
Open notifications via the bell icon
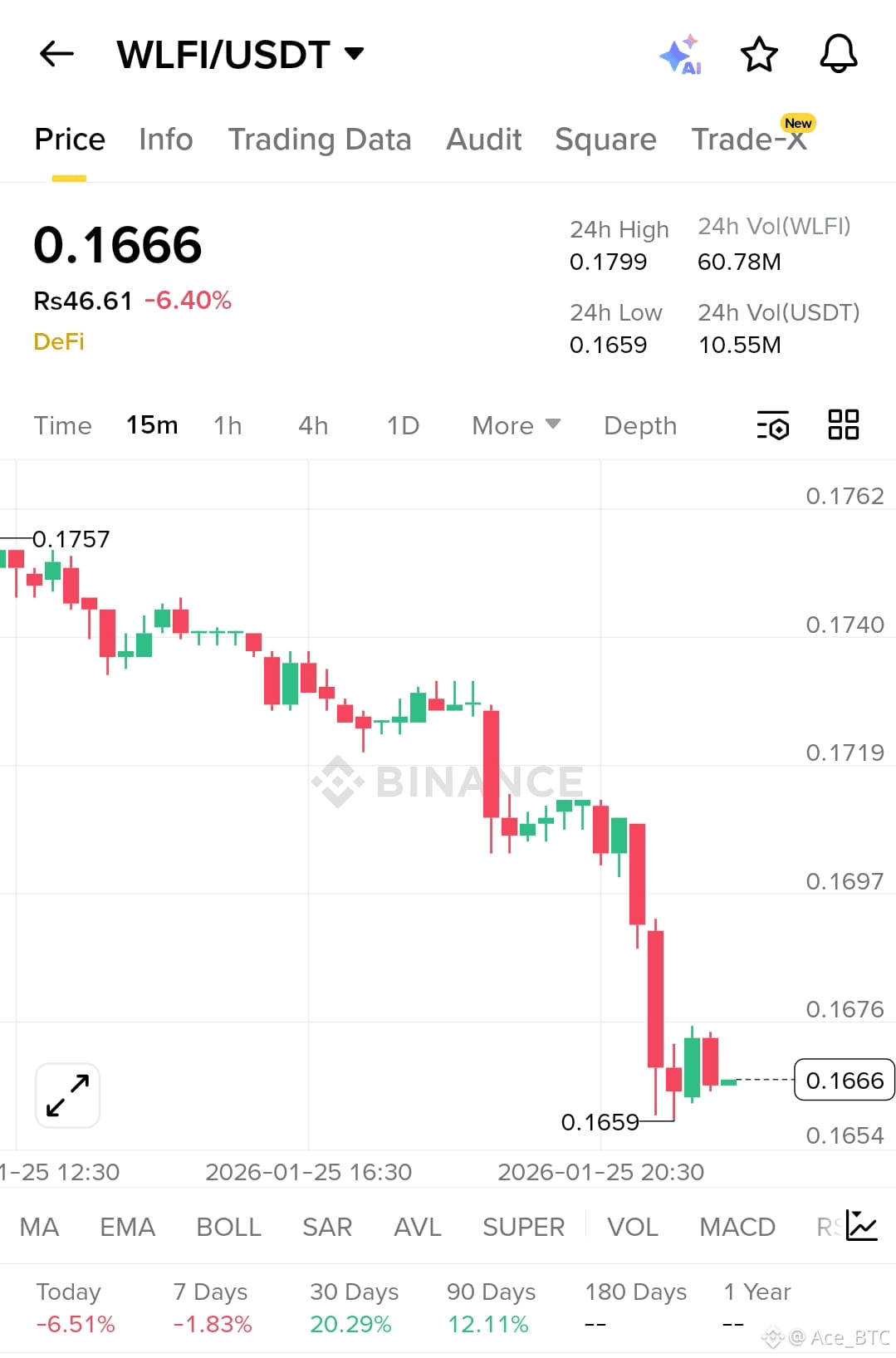[x=837, y=55]
